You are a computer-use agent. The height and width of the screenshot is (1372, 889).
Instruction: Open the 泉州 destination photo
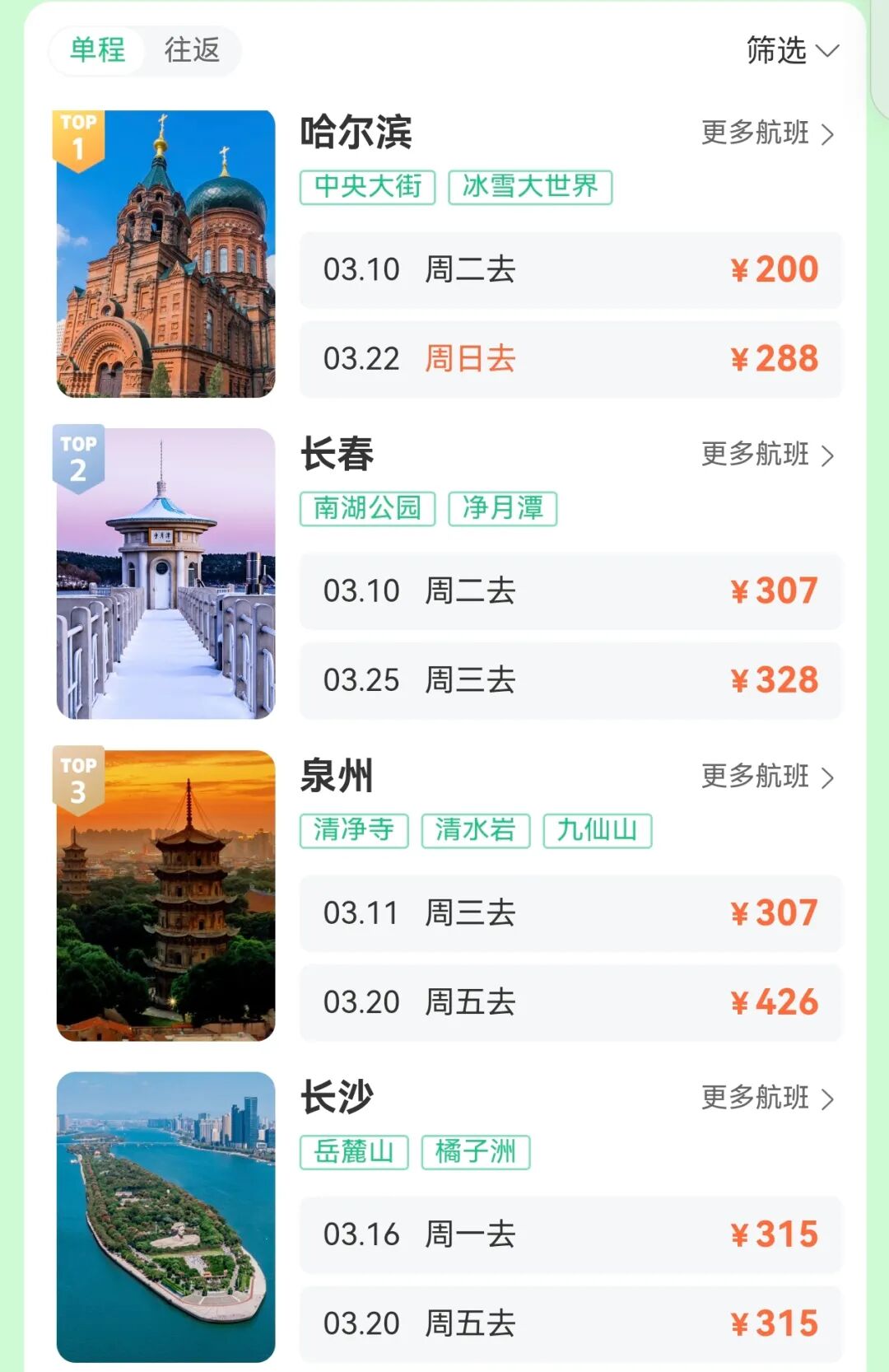pos(165,895)
